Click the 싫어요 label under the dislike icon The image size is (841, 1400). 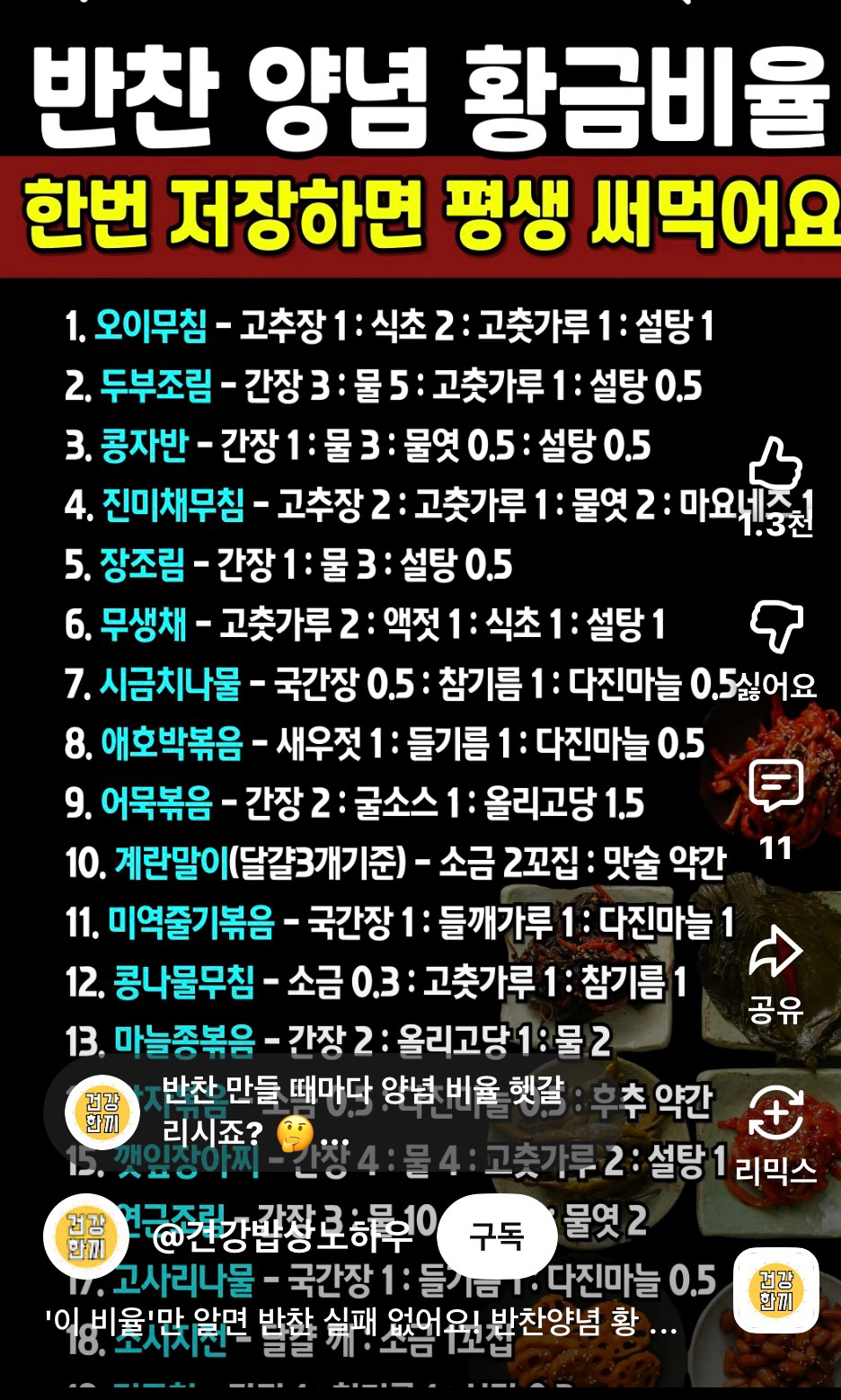[x=780, y=685]
